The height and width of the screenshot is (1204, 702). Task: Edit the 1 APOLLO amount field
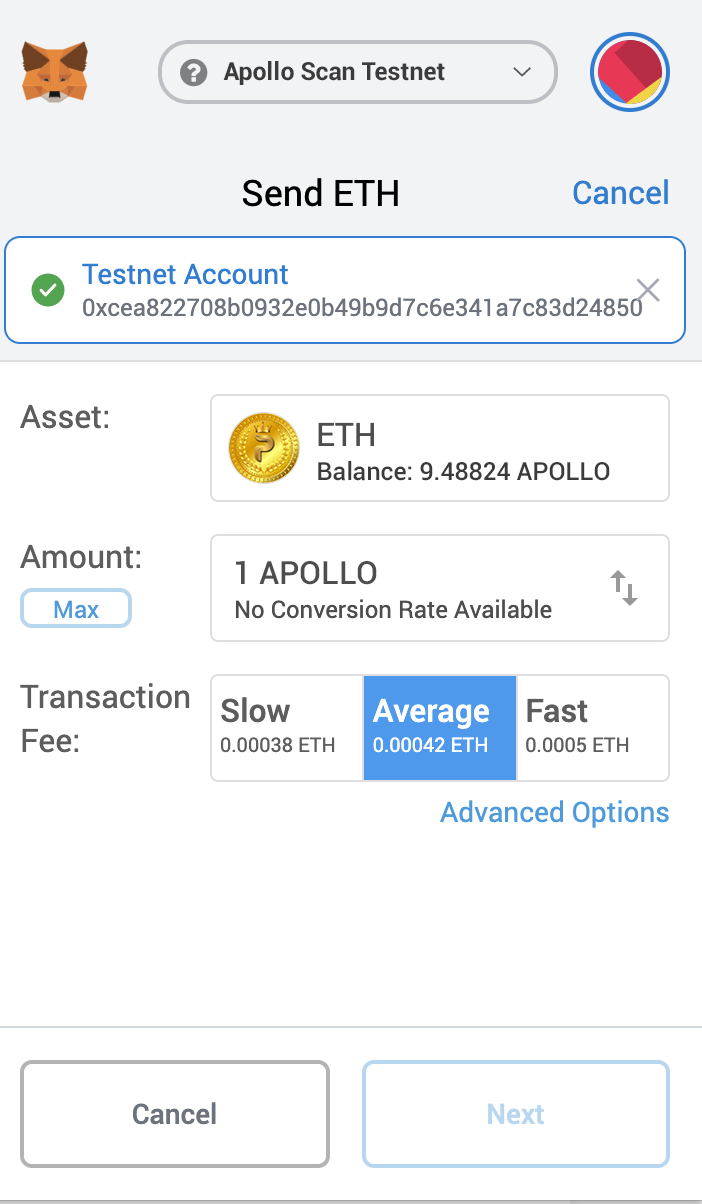click(400, 588)
